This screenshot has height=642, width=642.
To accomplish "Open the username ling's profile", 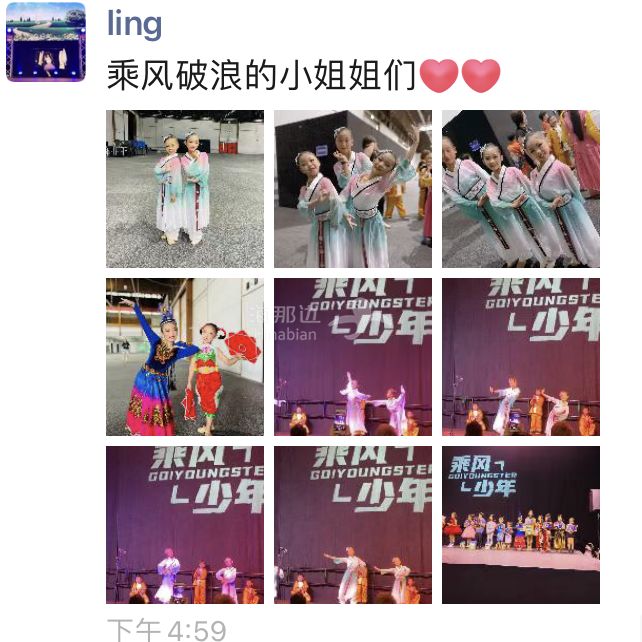I will pyautogui.click(x=134, y=23).
